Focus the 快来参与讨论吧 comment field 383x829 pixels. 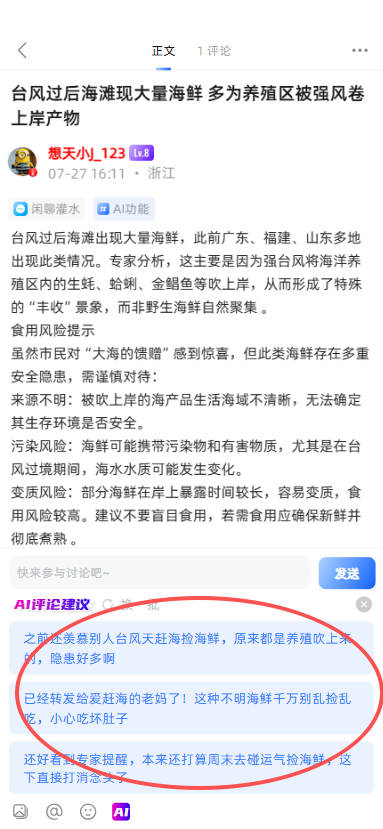tap(160, 573)
